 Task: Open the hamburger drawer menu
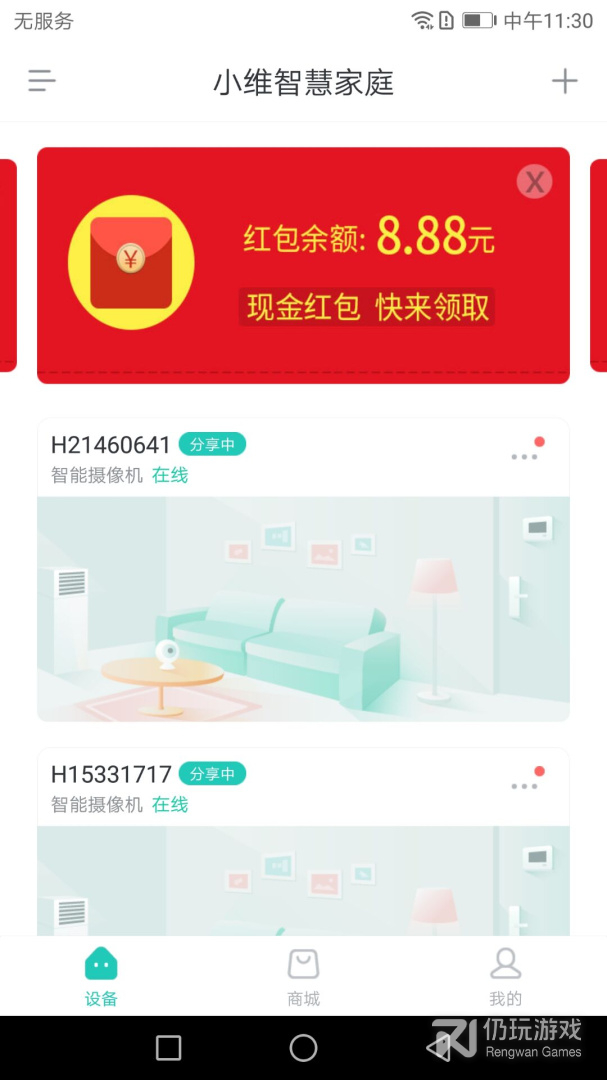[42, 81]
